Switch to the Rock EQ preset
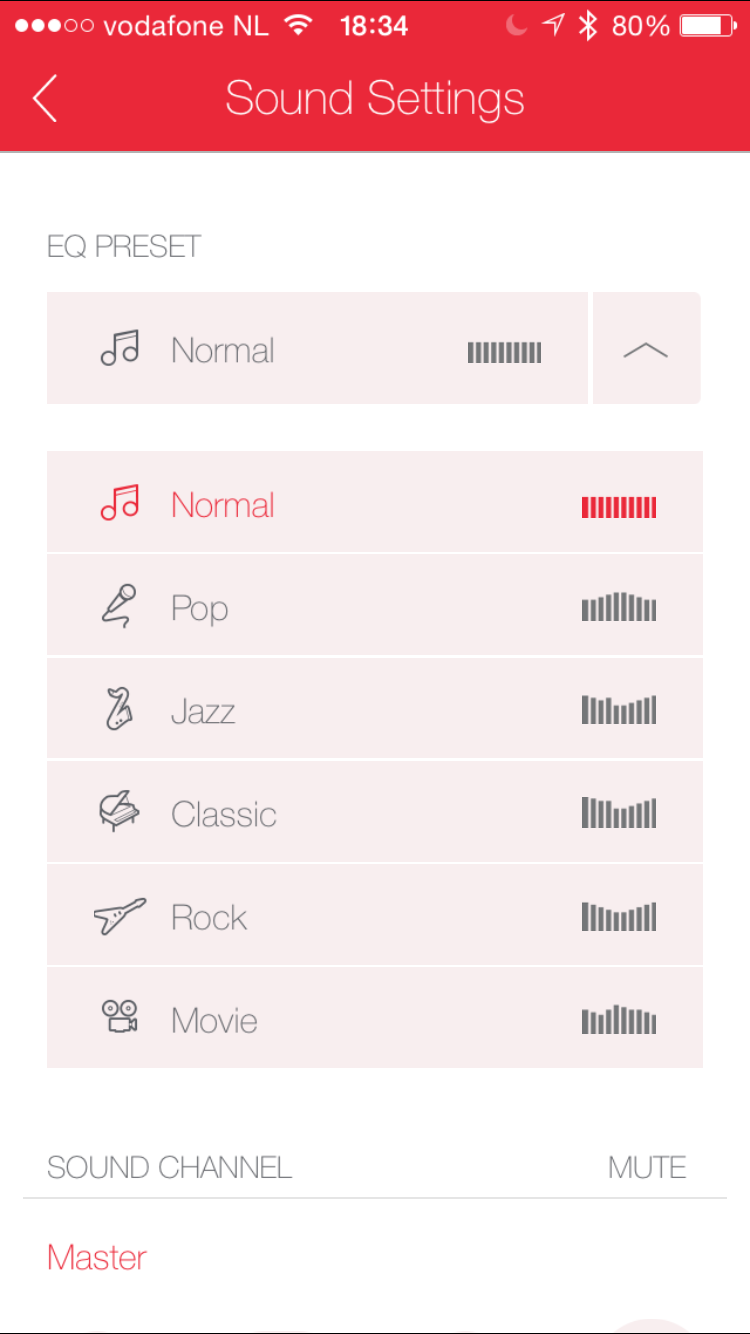Screen dimensions: 750x1334 point(374,916)
